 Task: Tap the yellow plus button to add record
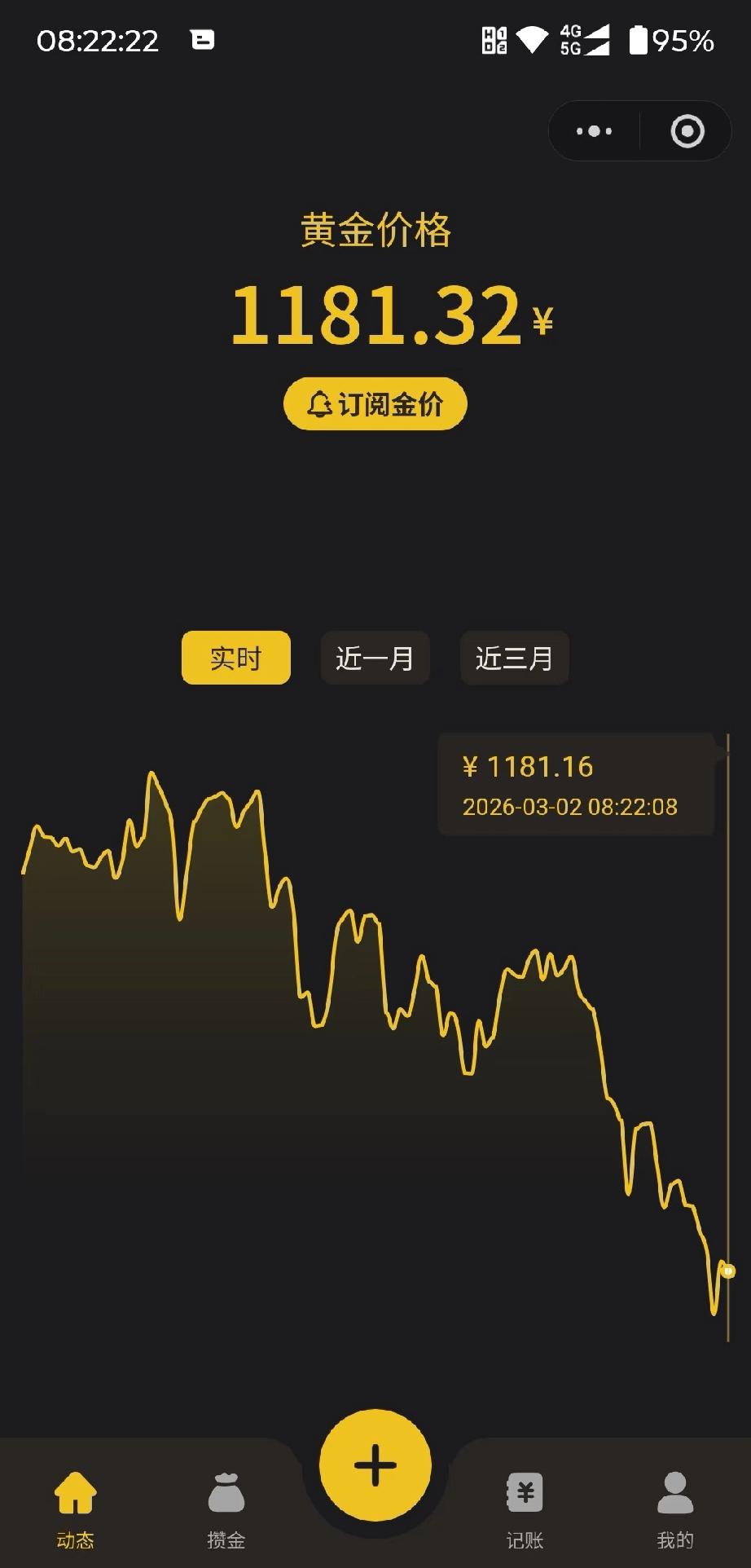coord(375,1465)
